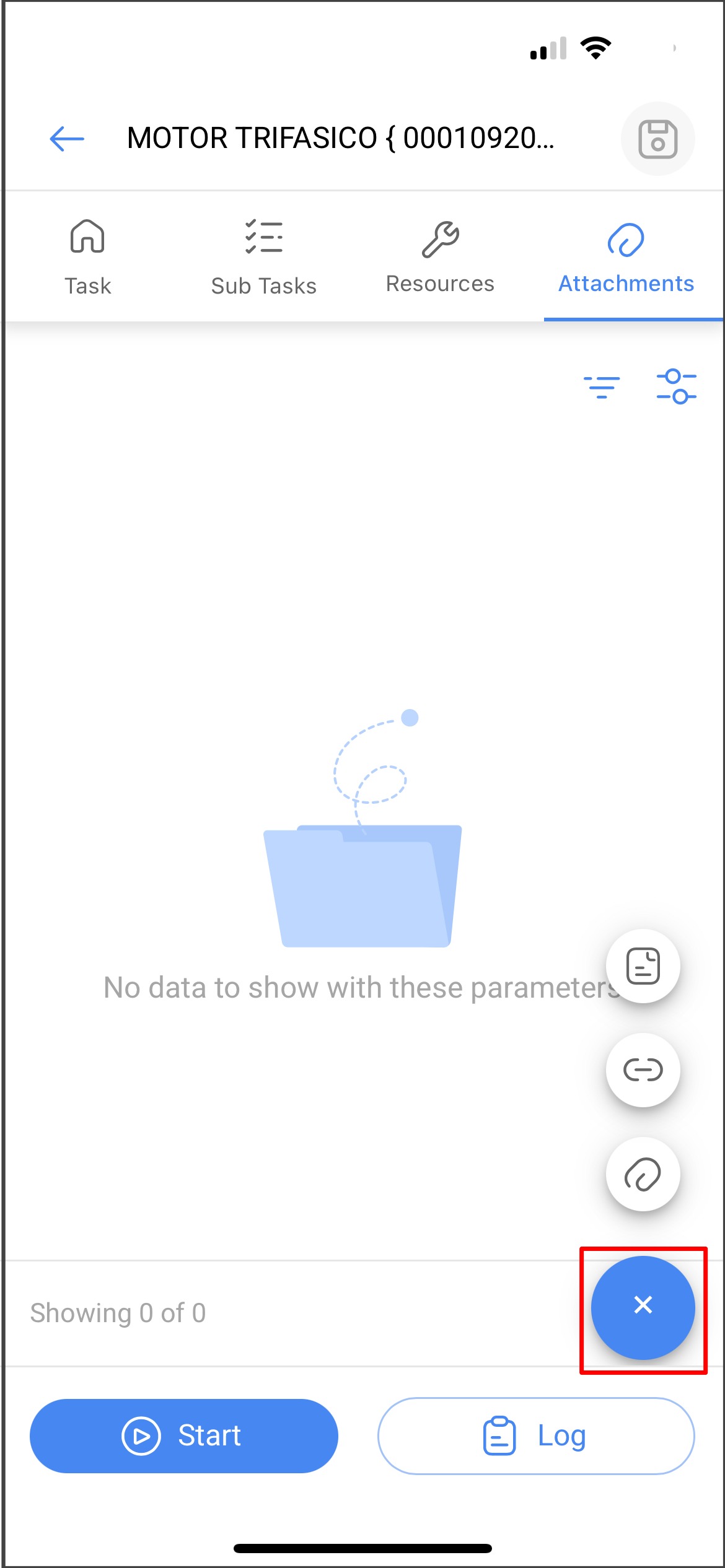Open the Log button
This screenshot has width=725, height=1568.
[x=536, y=1435]
